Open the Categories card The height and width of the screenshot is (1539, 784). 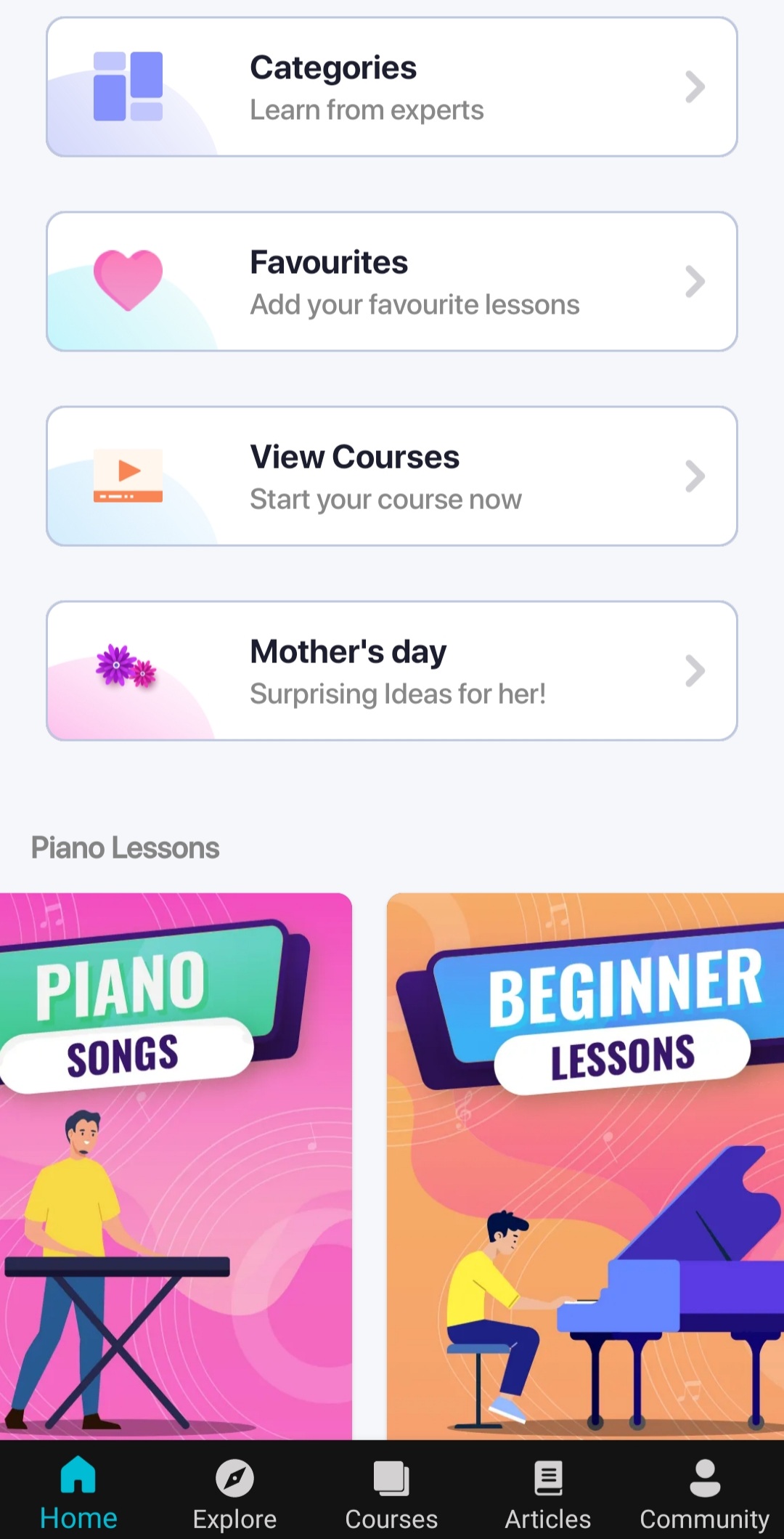(392, 87)
